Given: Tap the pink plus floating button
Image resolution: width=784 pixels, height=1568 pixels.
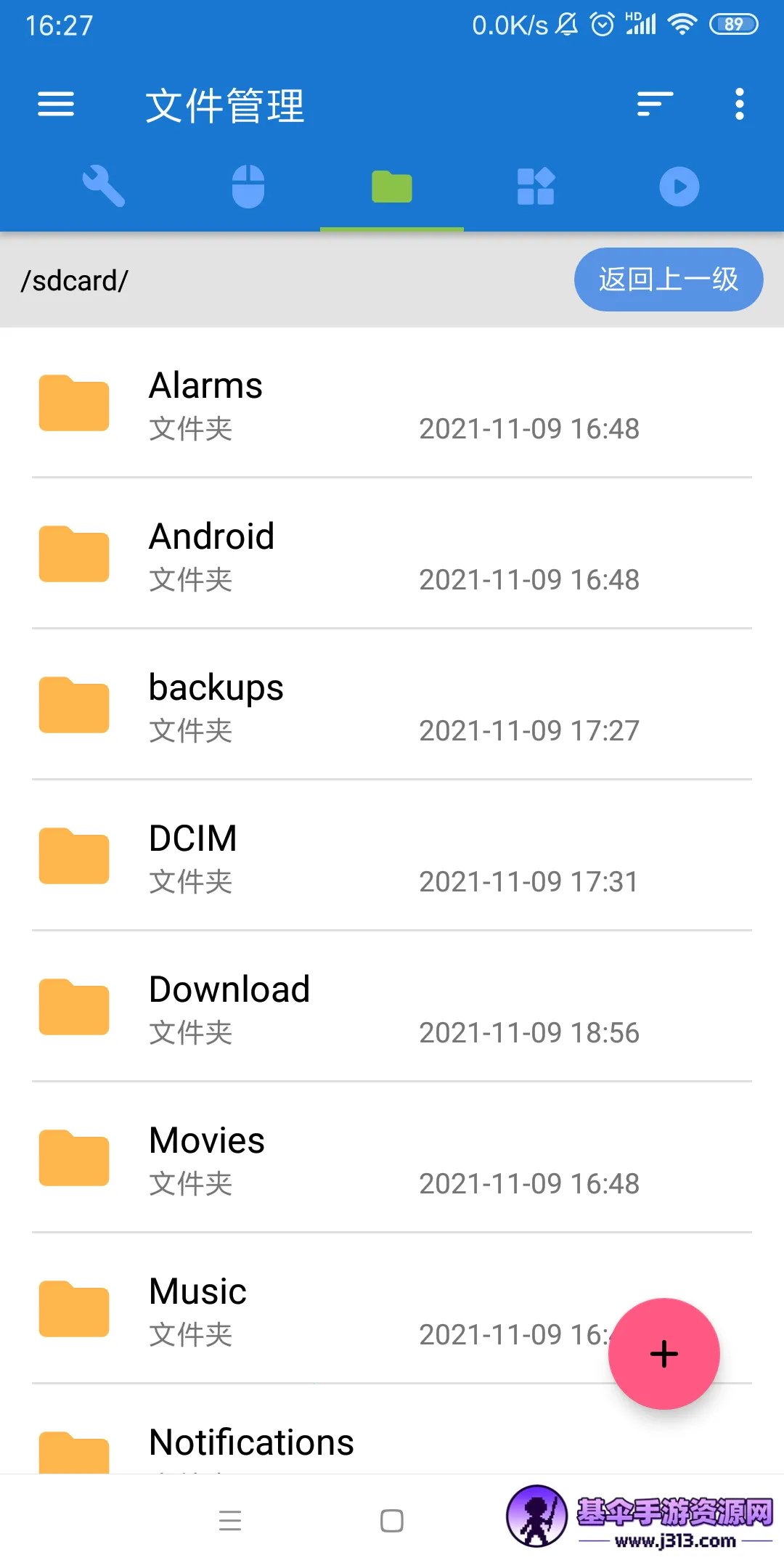Looking at the screenshot, I should pyautogui.click(x=663, y=1354).
